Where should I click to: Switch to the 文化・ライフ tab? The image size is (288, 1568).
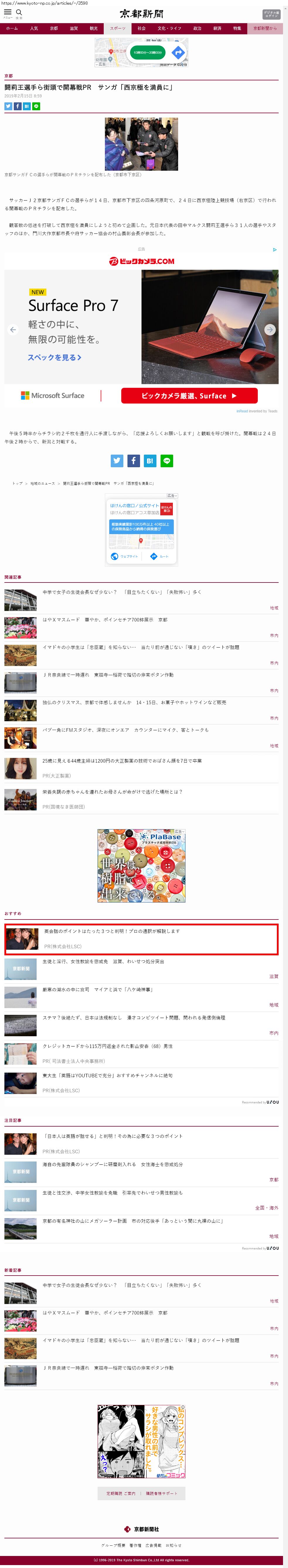pos(169,28)
